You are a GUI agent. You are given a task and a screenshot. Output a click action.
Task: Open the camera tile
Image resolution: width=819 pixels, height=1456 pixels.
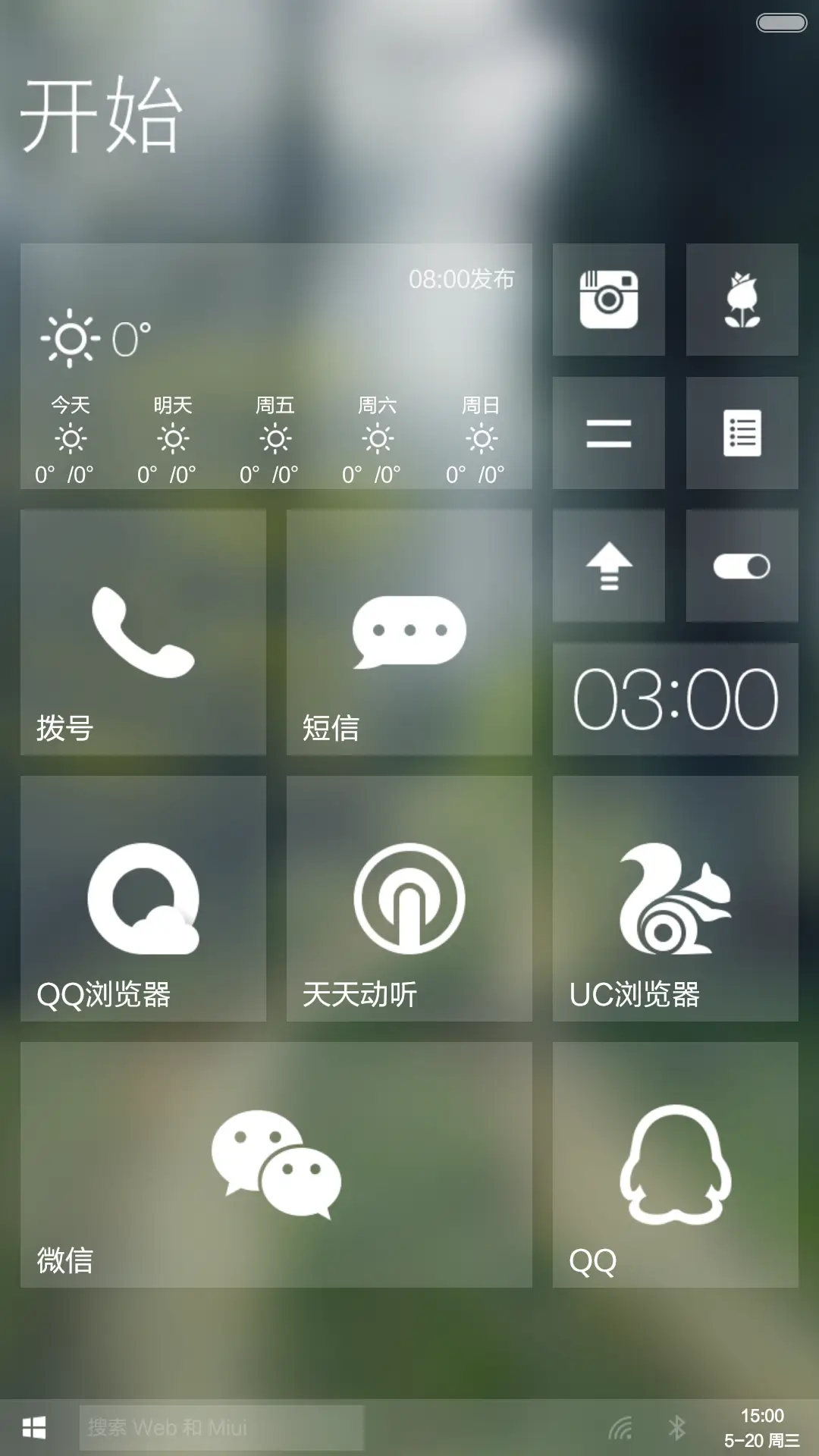point(608,299)
